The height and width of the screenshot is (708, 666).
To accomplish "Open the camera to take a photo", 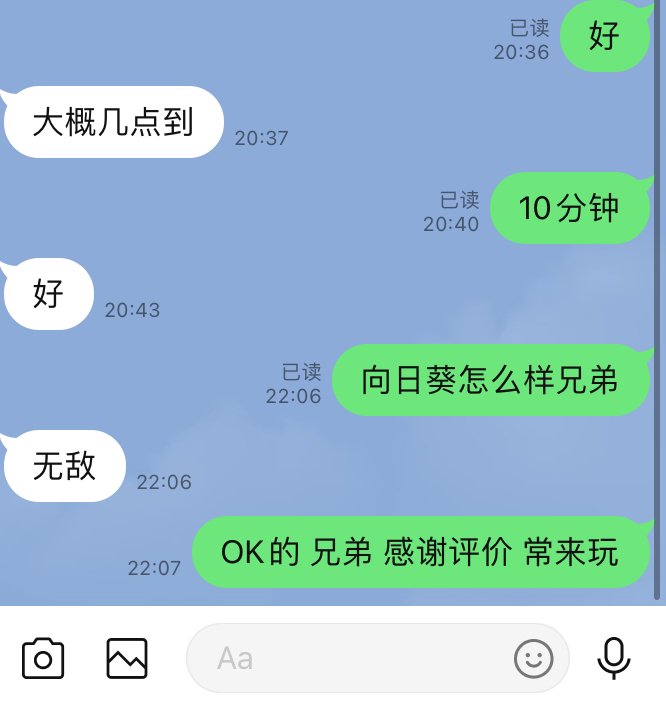I will [43, 658].
